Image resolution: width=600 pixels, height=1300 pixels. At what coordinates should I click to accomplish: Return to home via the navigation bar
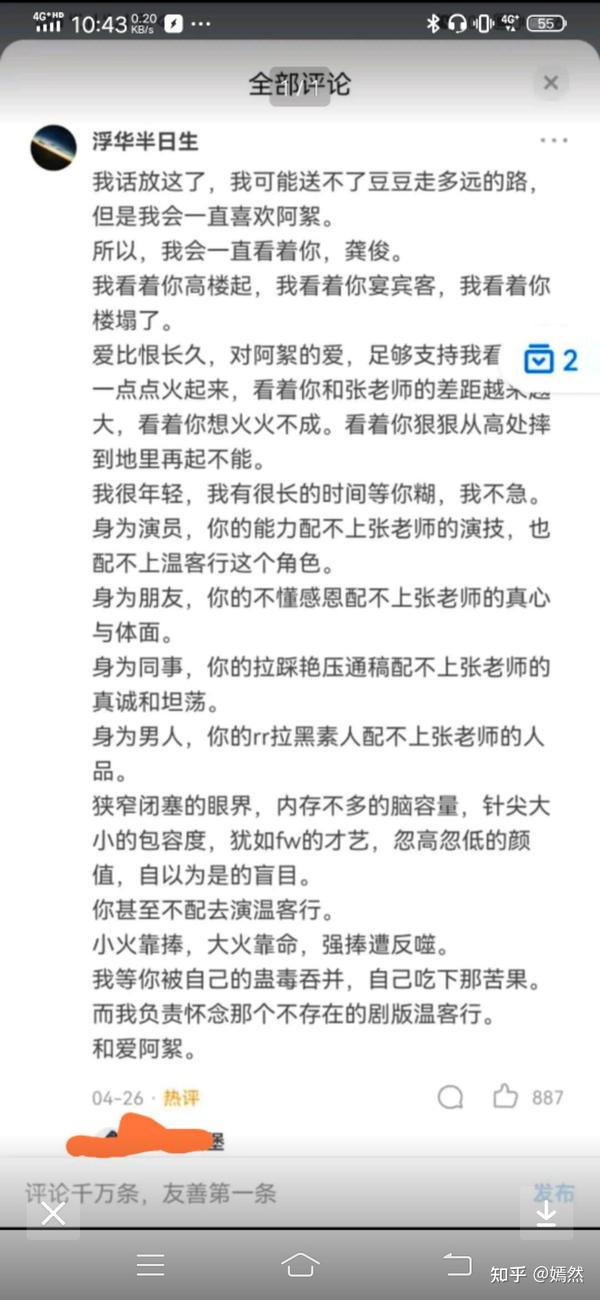coord(301,1264)
